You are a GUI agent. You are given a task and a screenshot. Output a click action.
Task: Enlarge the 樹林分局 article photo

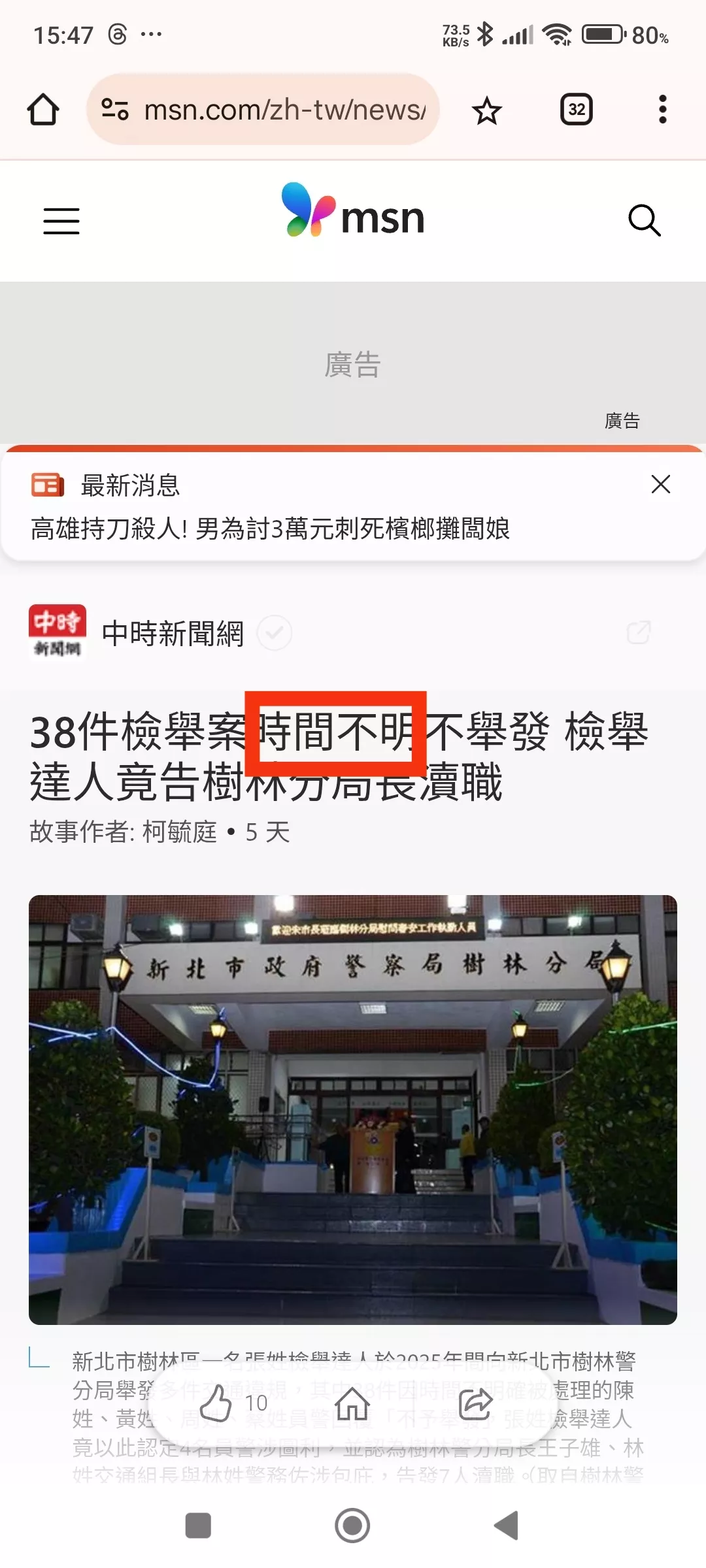[x=353, y=1109]
